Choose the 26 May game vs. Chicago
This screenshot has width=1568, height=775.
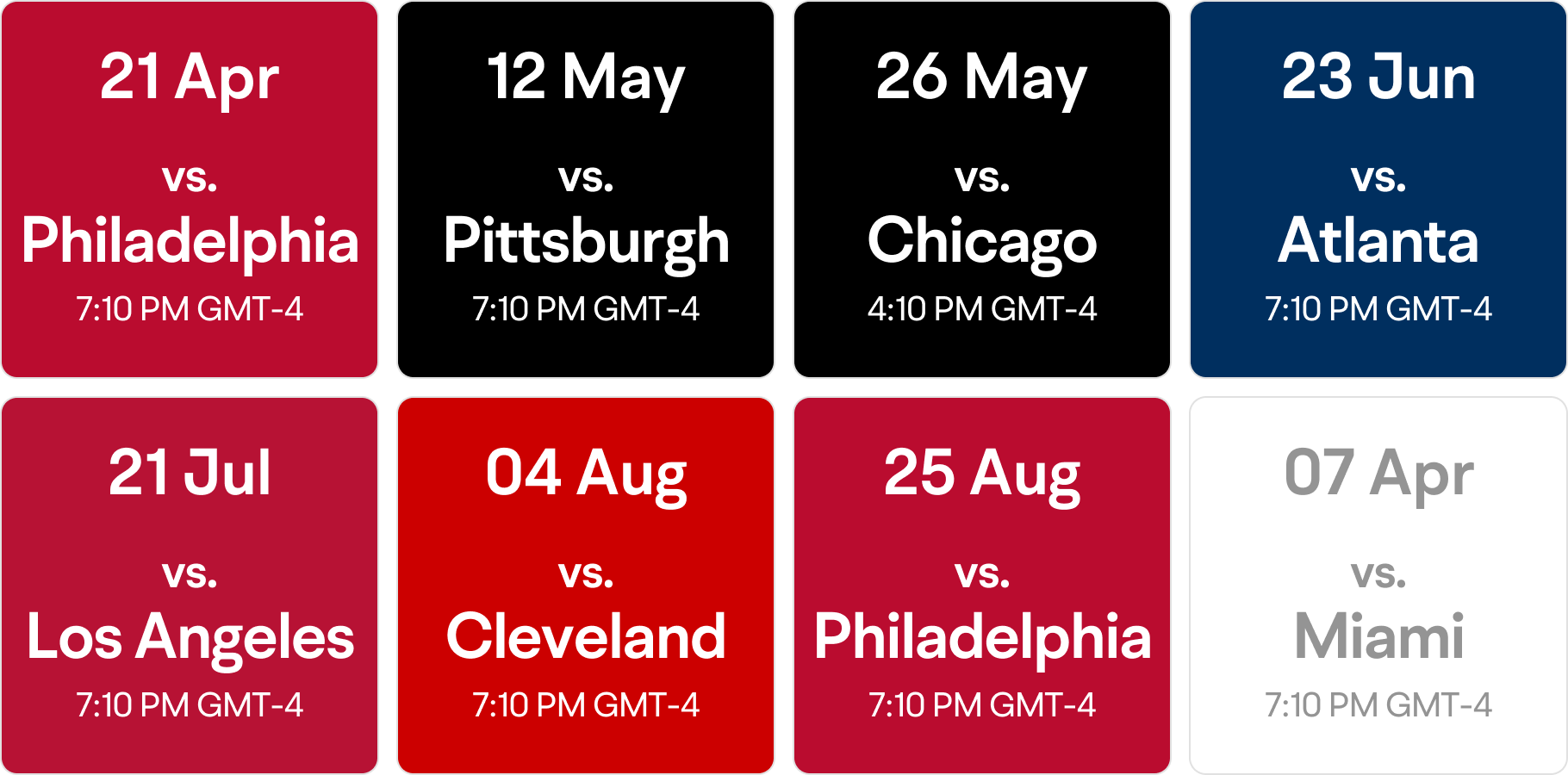tap(982, 189)
